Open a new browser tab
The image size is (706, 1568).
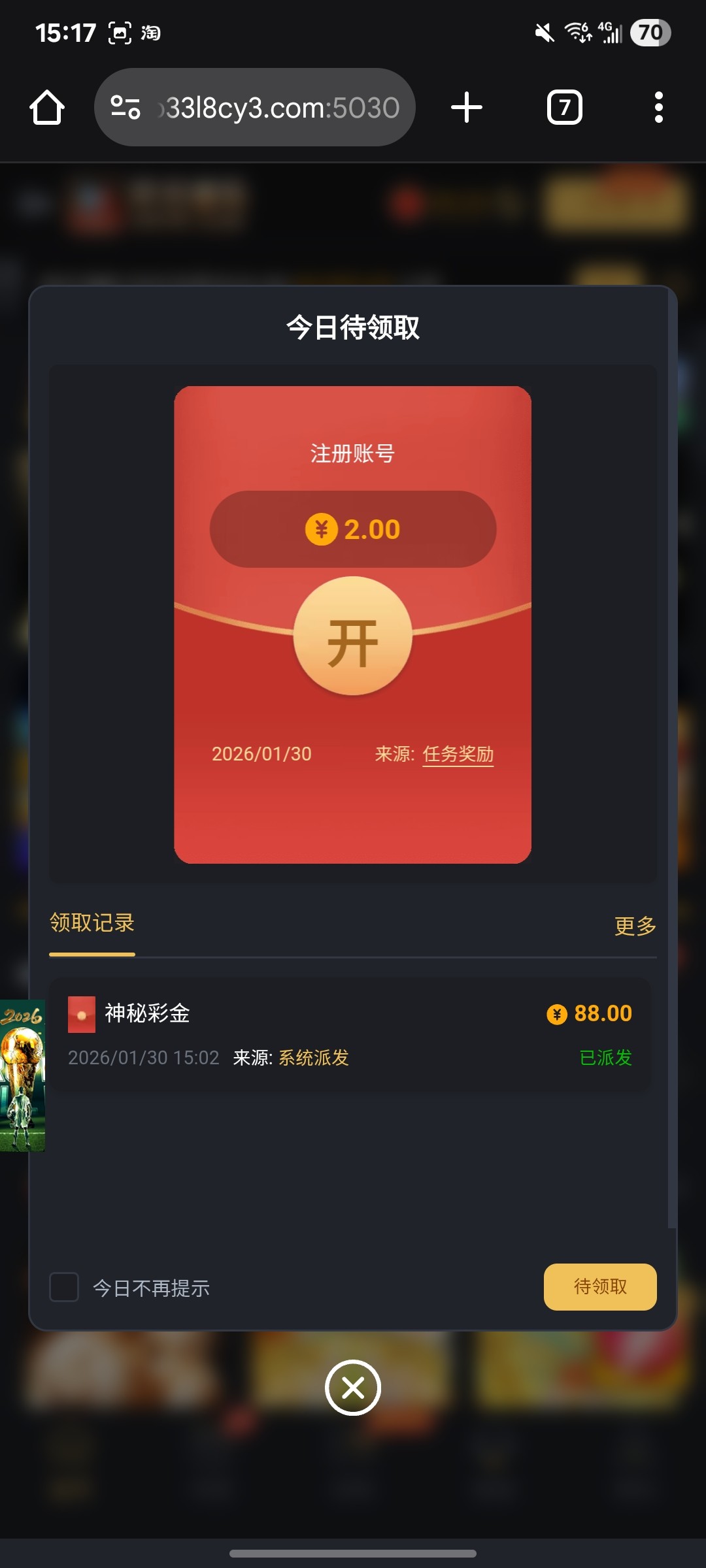[x=467, y=108]
